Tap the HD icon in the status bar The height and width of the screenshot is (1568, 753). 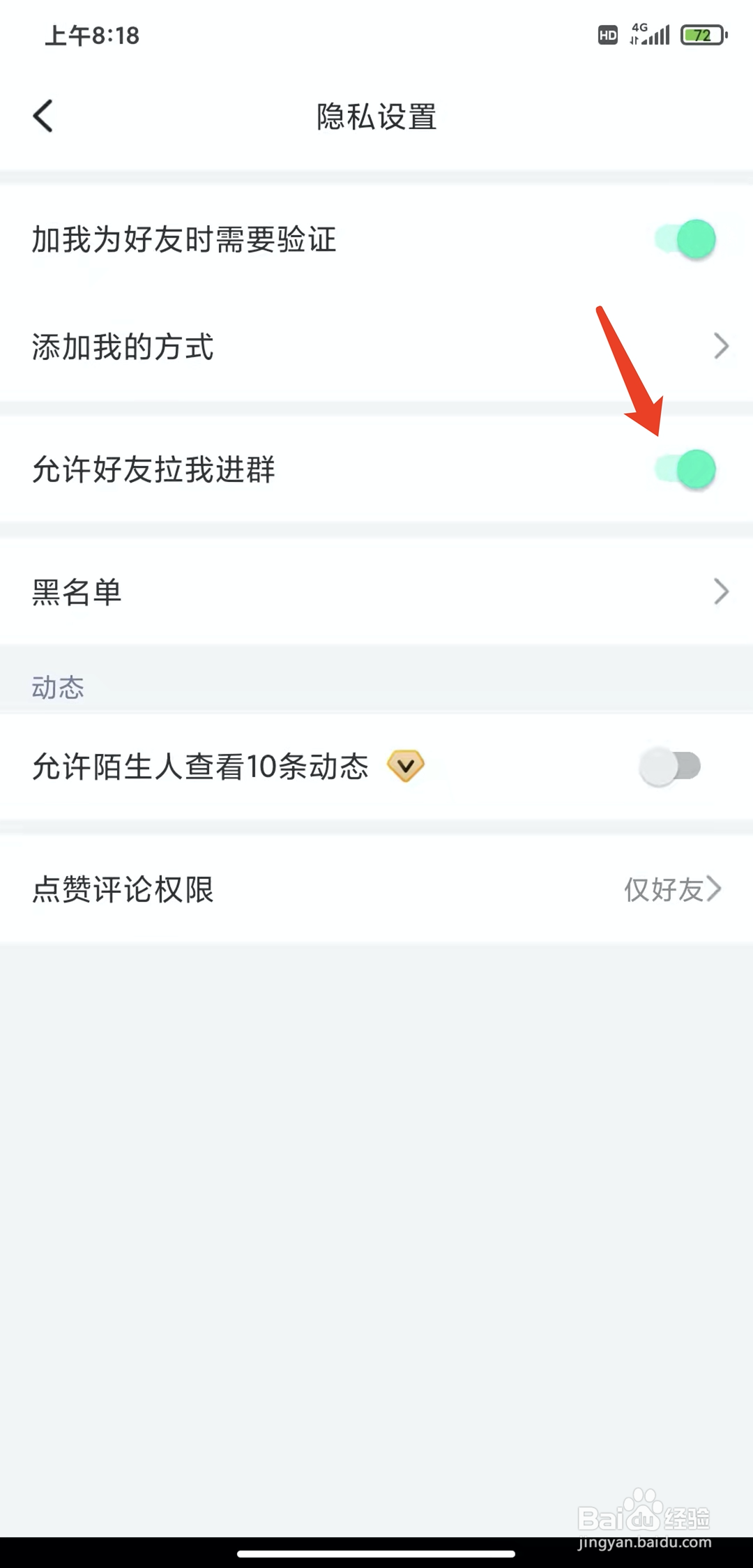pyautogui.click(x=606, y=34)
